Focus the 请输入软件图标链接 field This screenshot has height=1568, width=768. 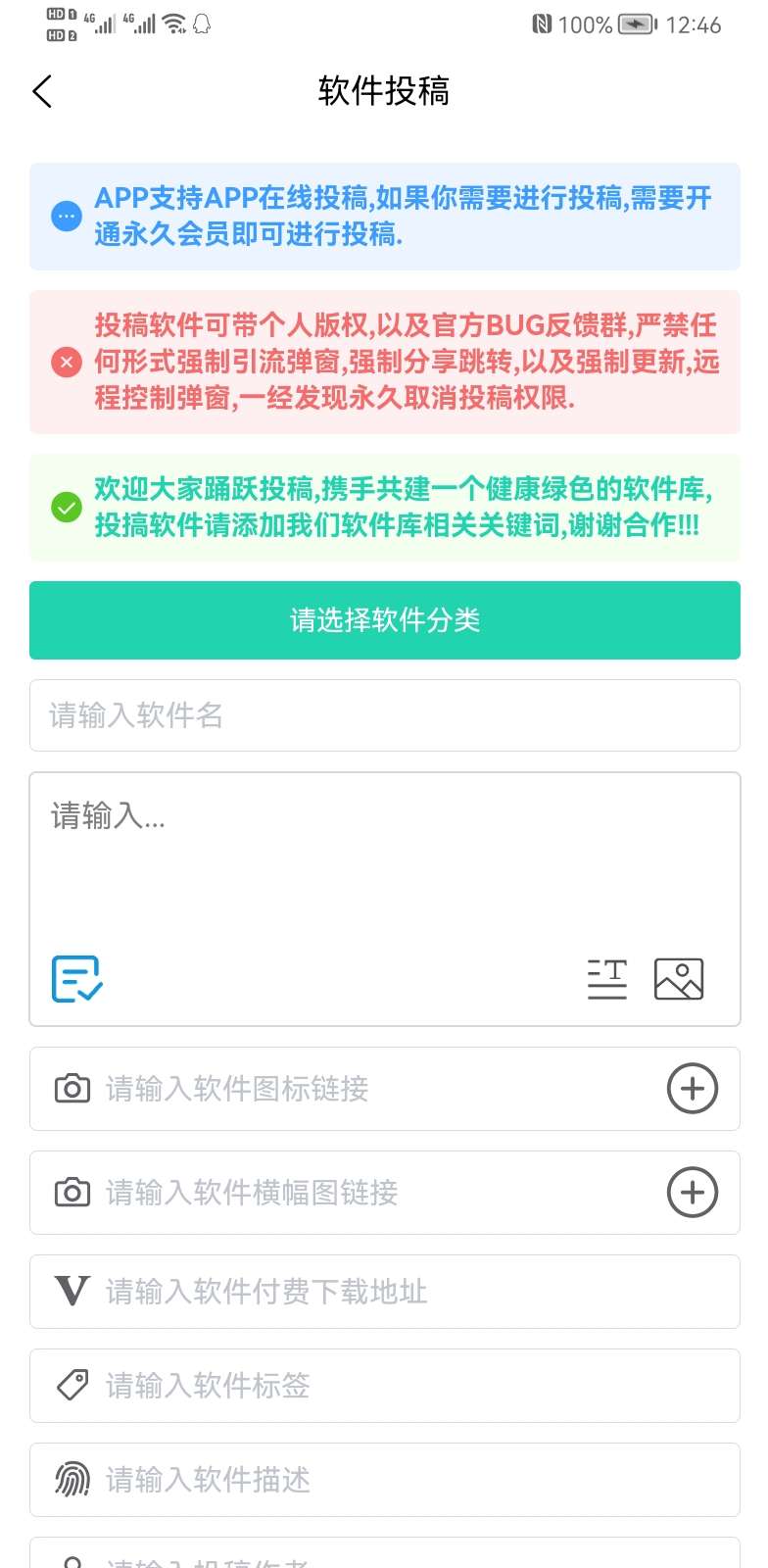372,1089
